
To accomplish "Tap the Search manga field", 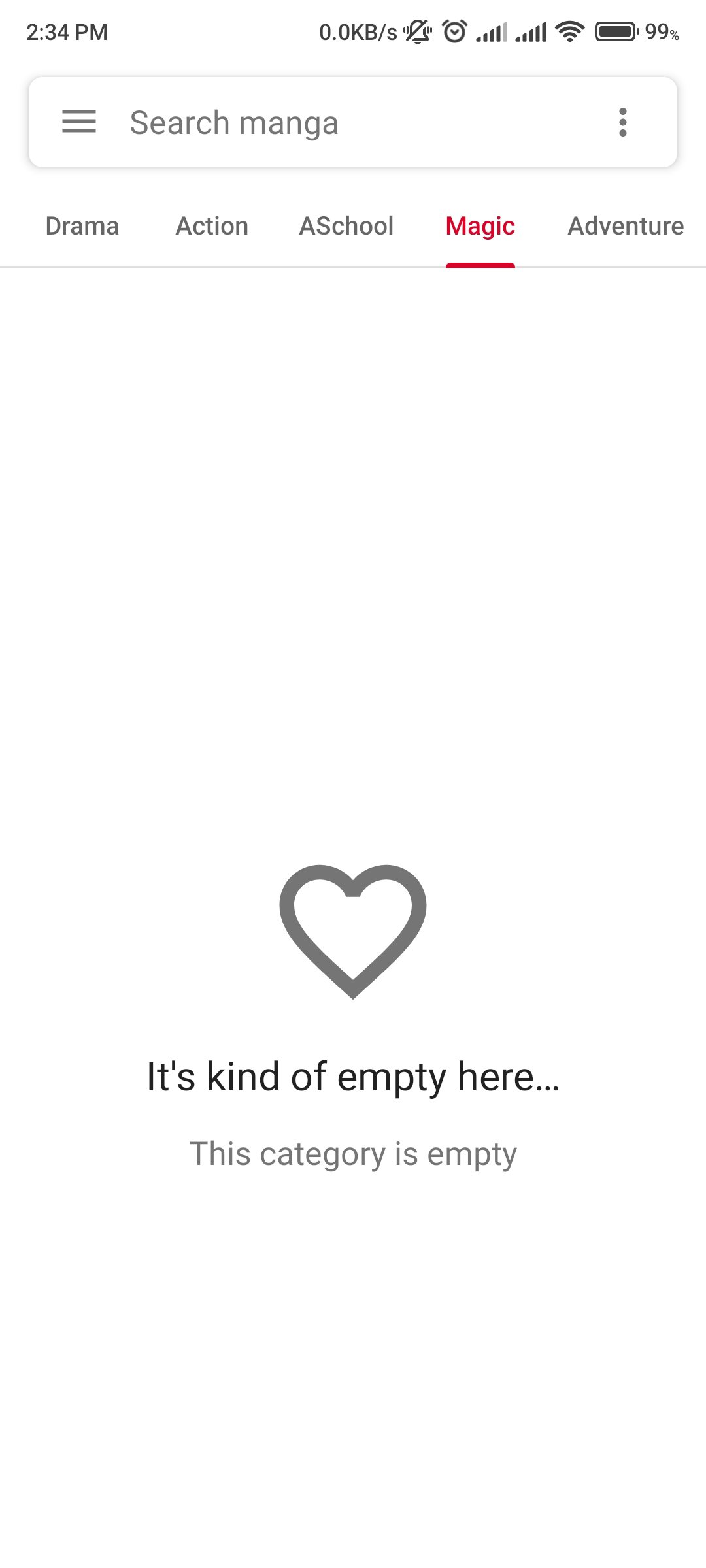I will click(x=353, y=123).
